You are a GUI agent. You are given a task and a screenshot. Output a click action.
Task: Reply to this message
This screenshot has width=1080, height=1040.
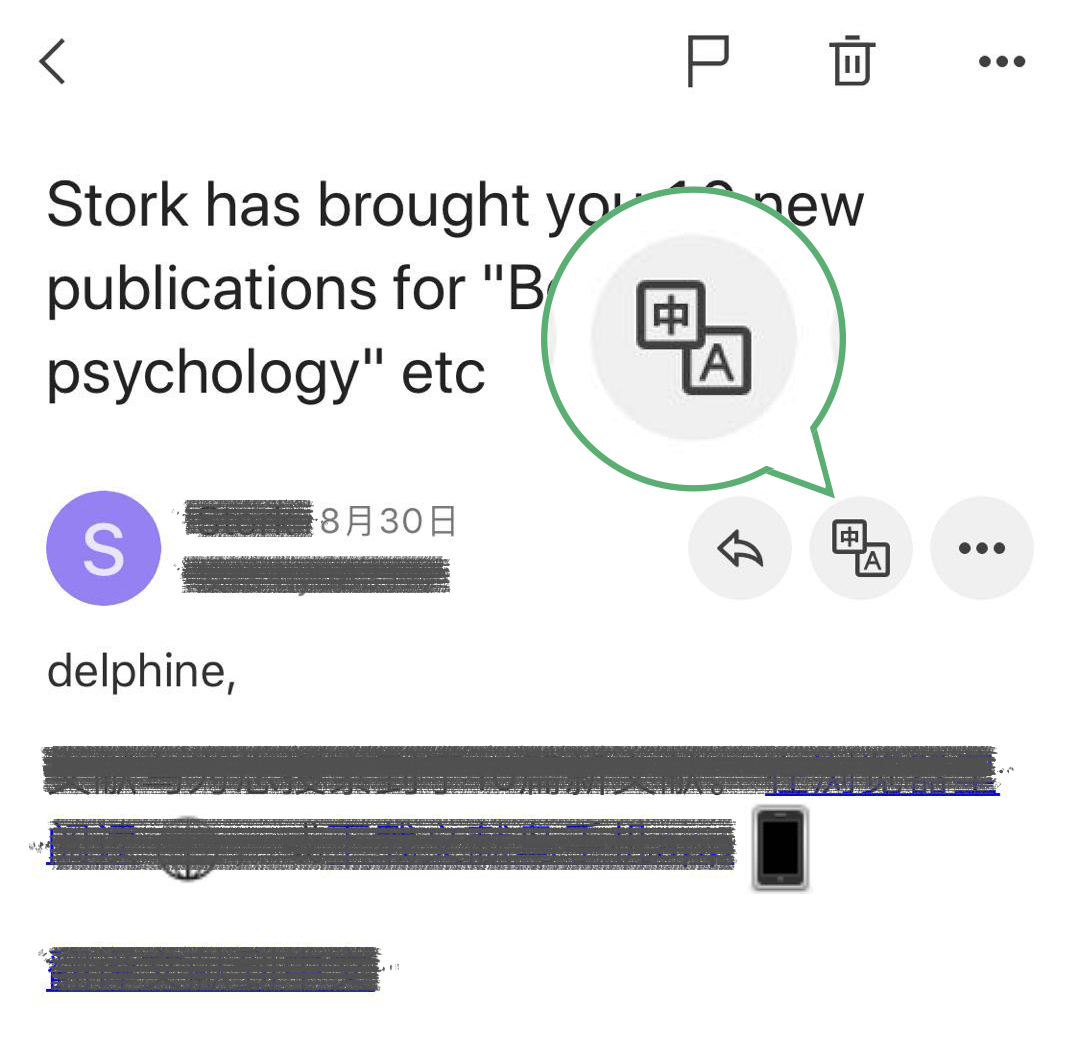click(740, 548)
